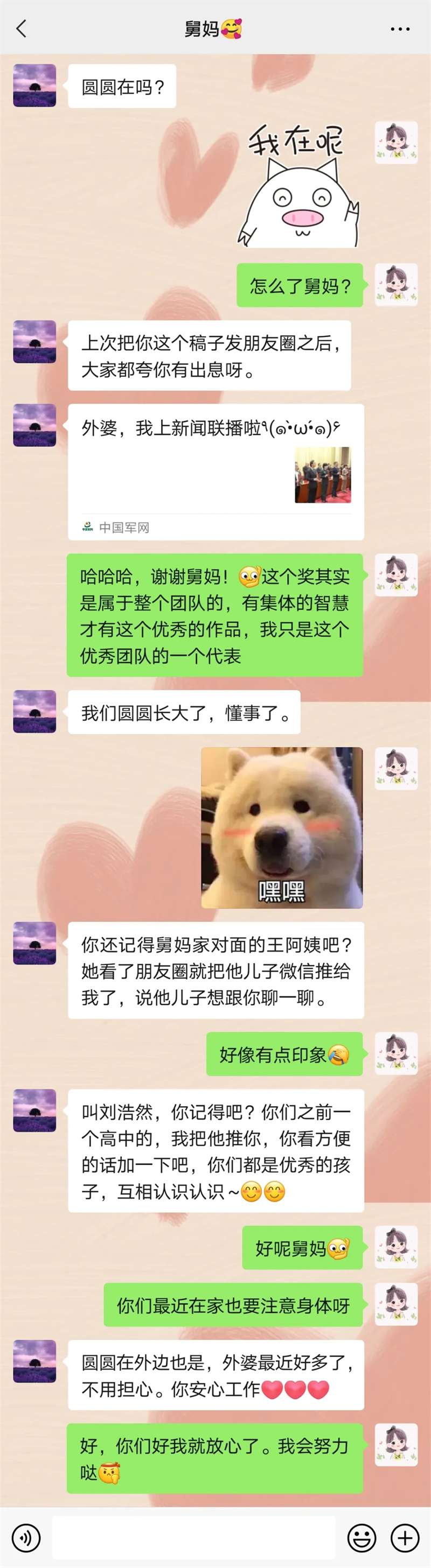431x1568 pixels.
Task: Open the emoji sticker panel
Action: point(362,1538)
